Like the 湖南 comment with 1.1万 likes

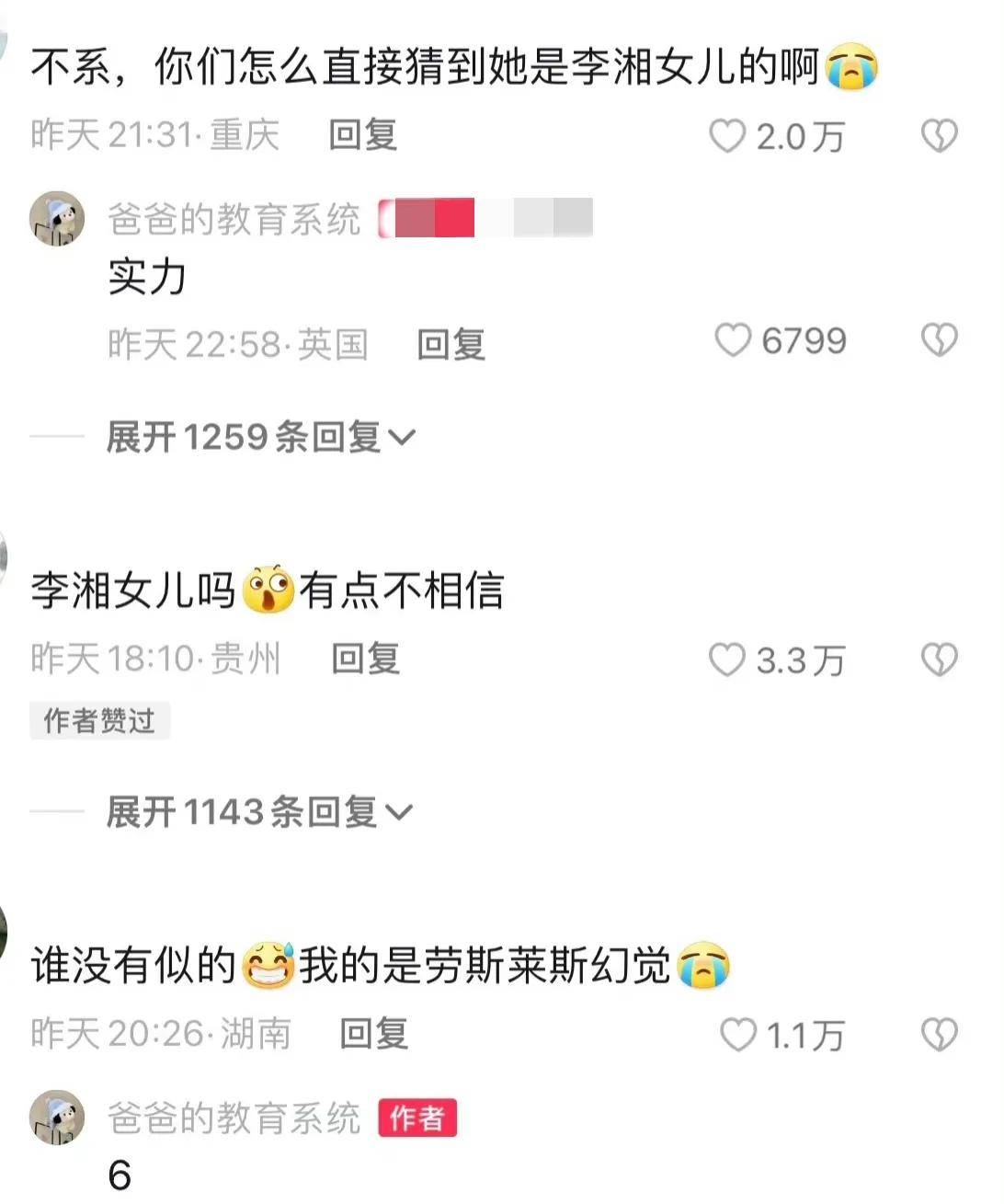point(737,1035)
